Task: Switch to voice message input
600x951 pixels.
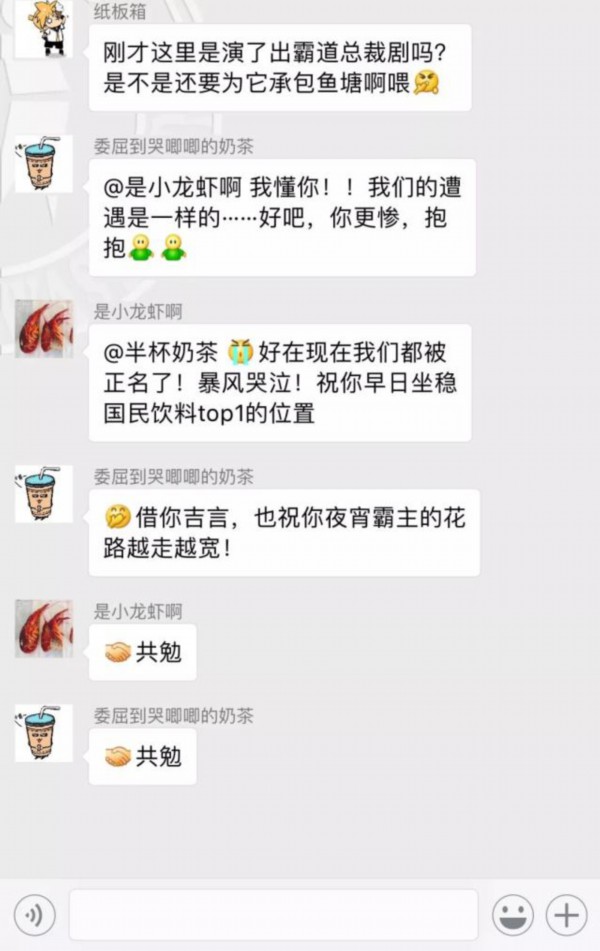Action: [x=35, y=915]
